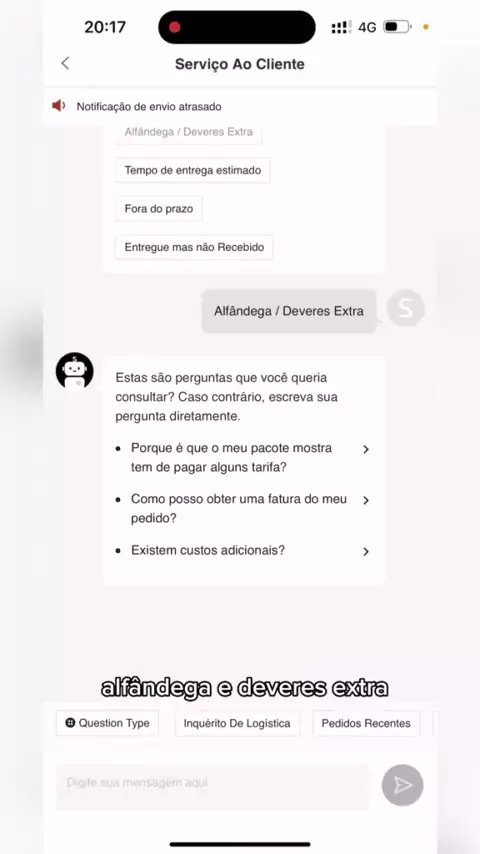This screenshot has width=480, height=854.
Task: Choose the Fora do prazo option
Action: coord(159,209)
